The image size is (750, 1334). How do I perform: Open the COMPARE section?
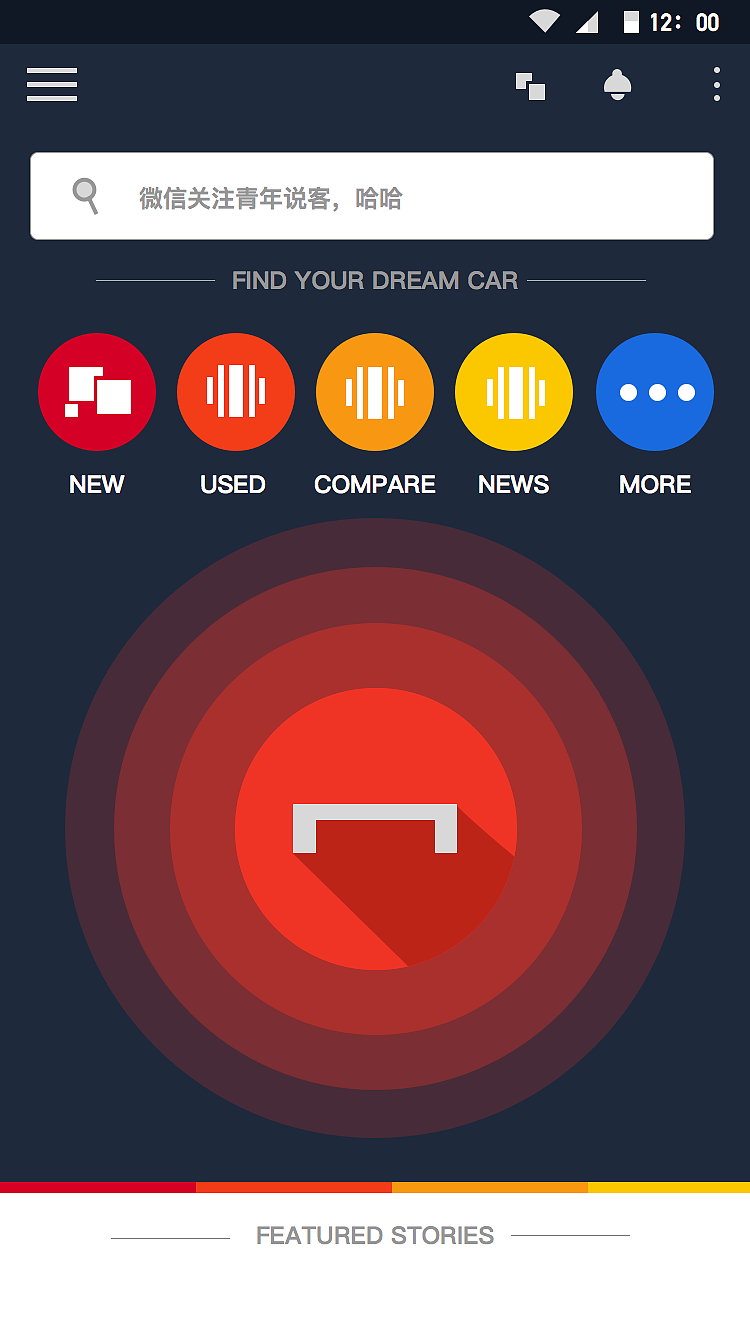(x=375, y=392)
